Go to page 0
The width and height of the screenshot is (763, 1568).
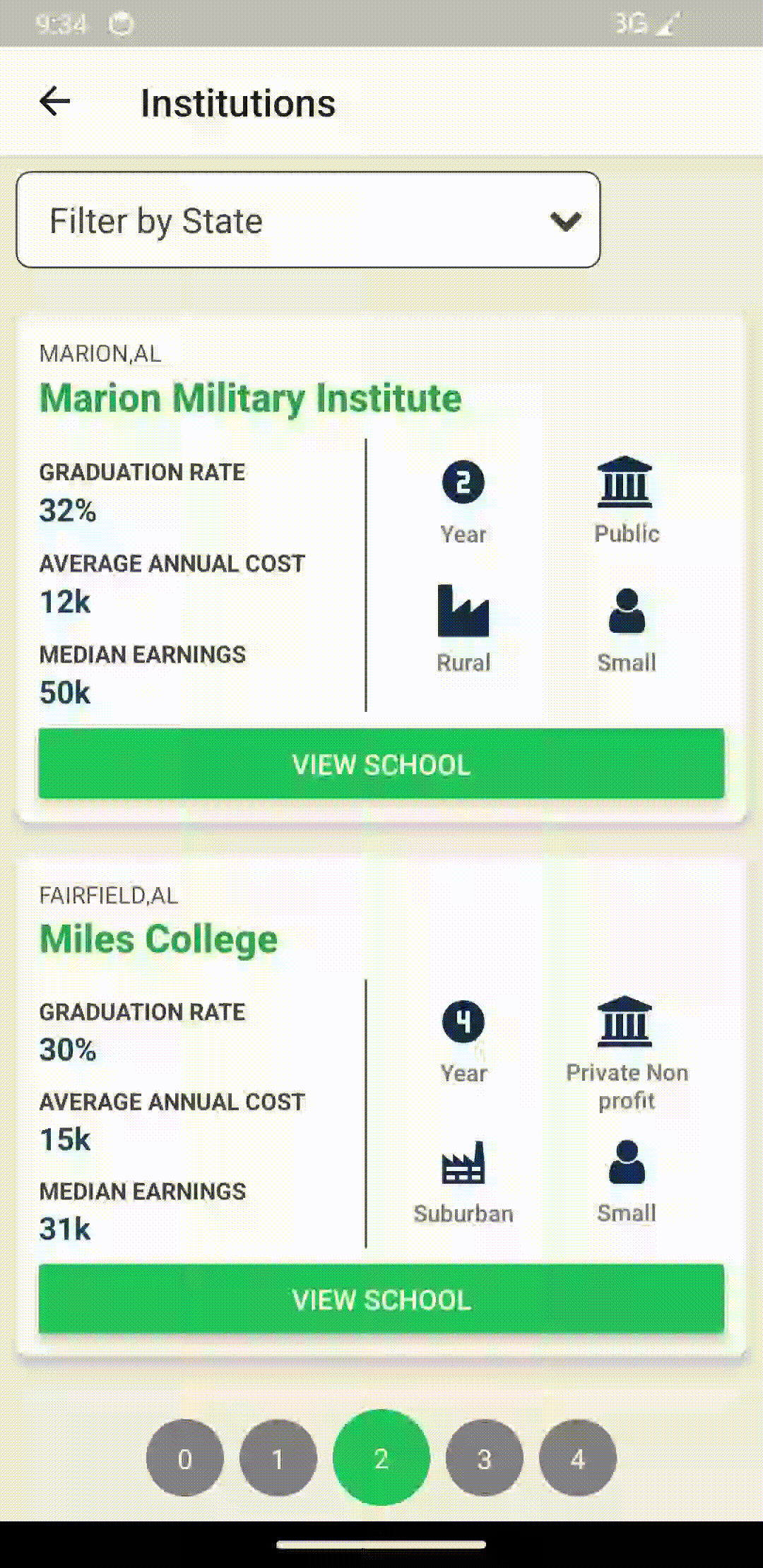point(184,1458)
